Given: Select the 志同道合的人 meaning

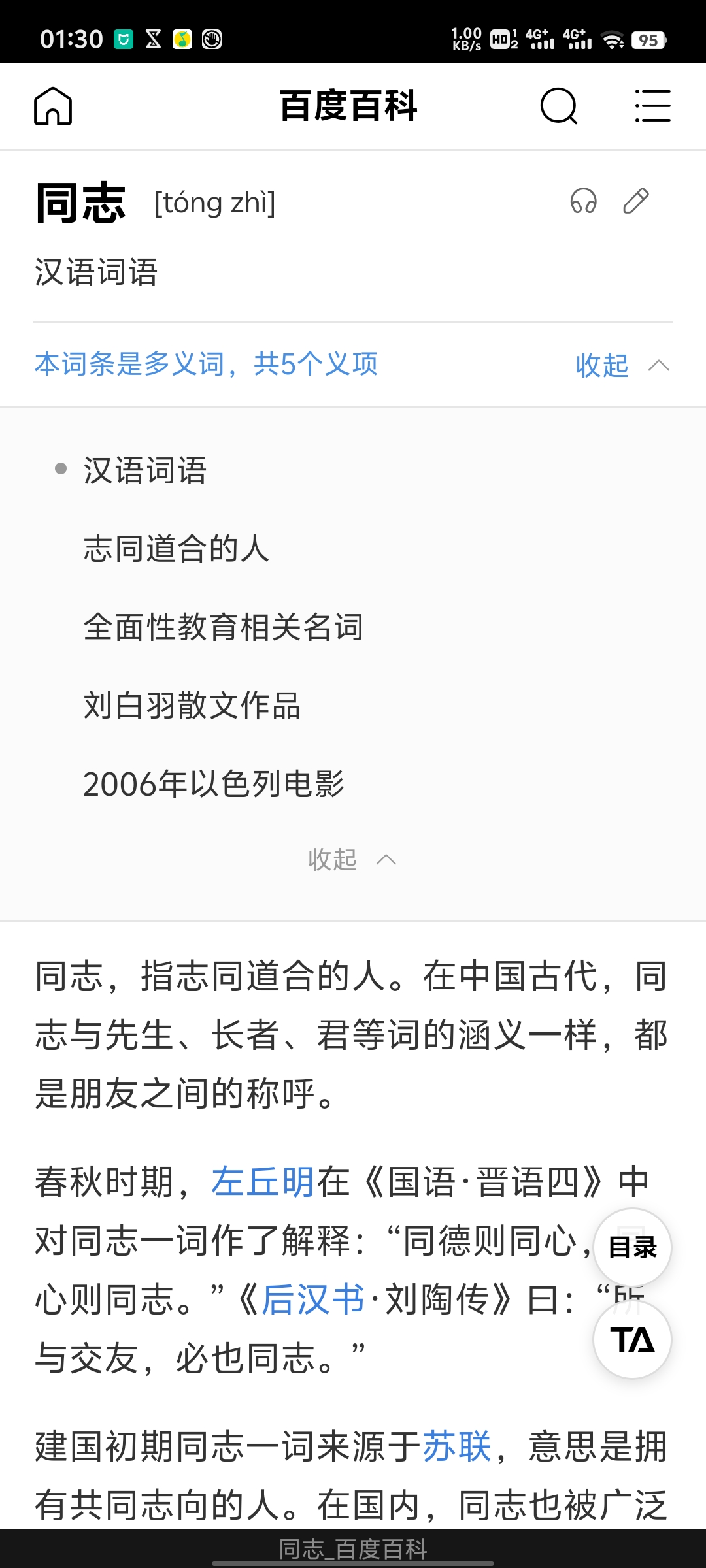Looking at the screenshot, I should pyautogui.click(x=176, y=549).
